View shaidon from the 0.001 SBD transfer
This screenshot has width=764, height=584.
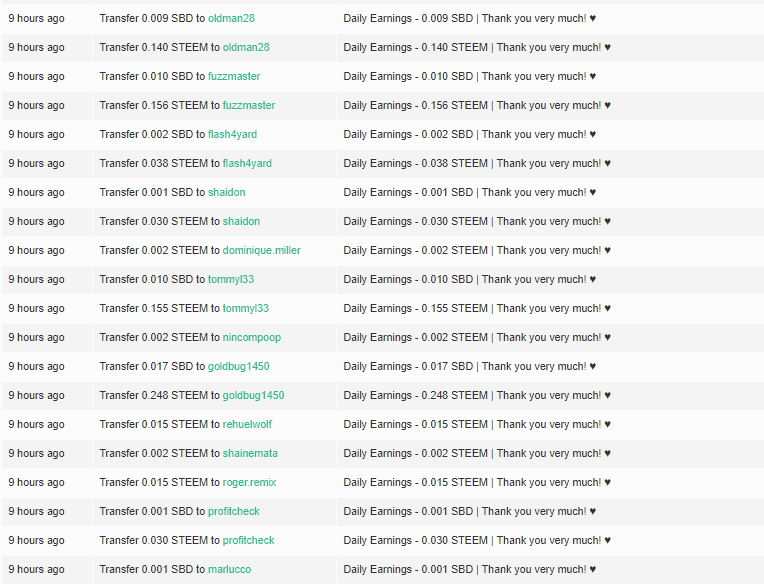pos(226,192)
